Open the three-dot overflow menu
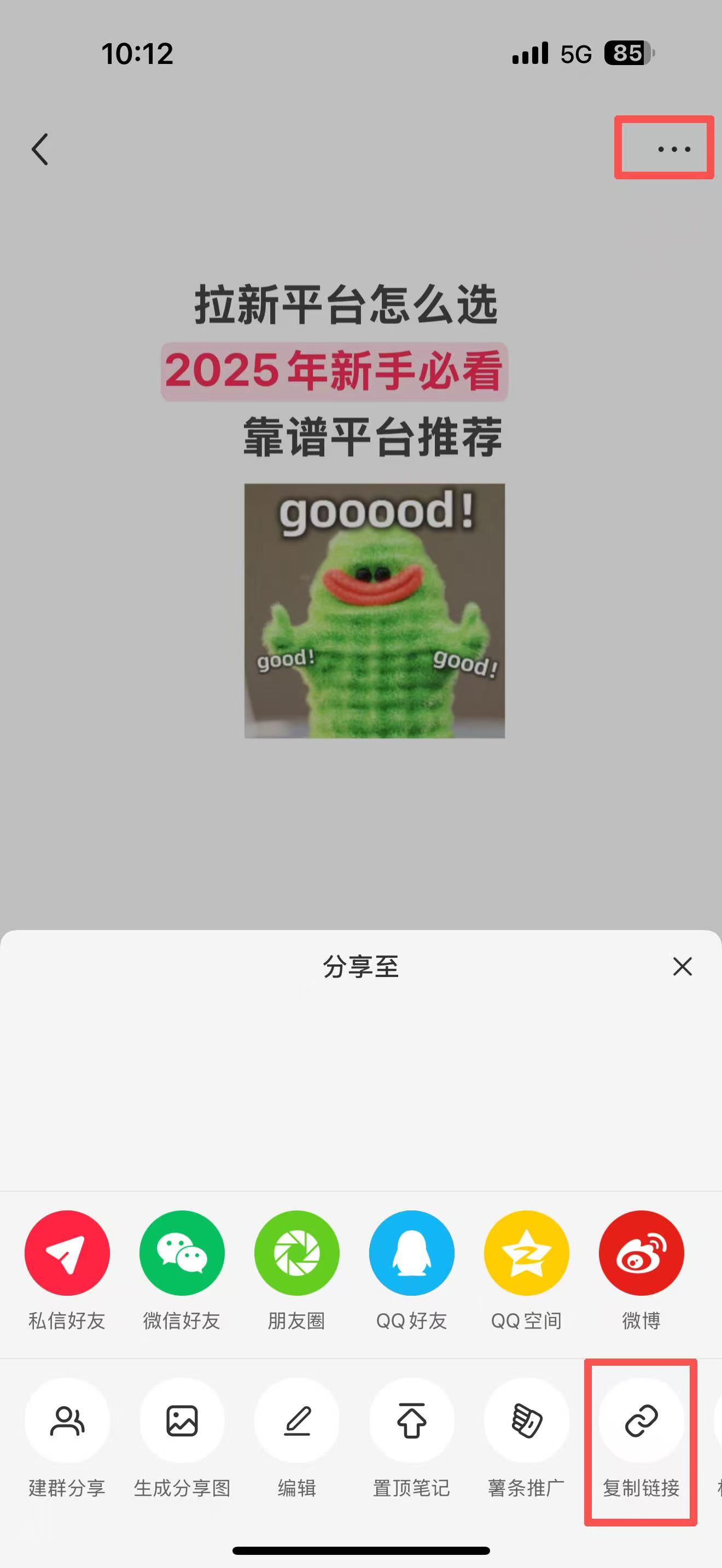The image size is (722, 1568). (x=674, y=149)
